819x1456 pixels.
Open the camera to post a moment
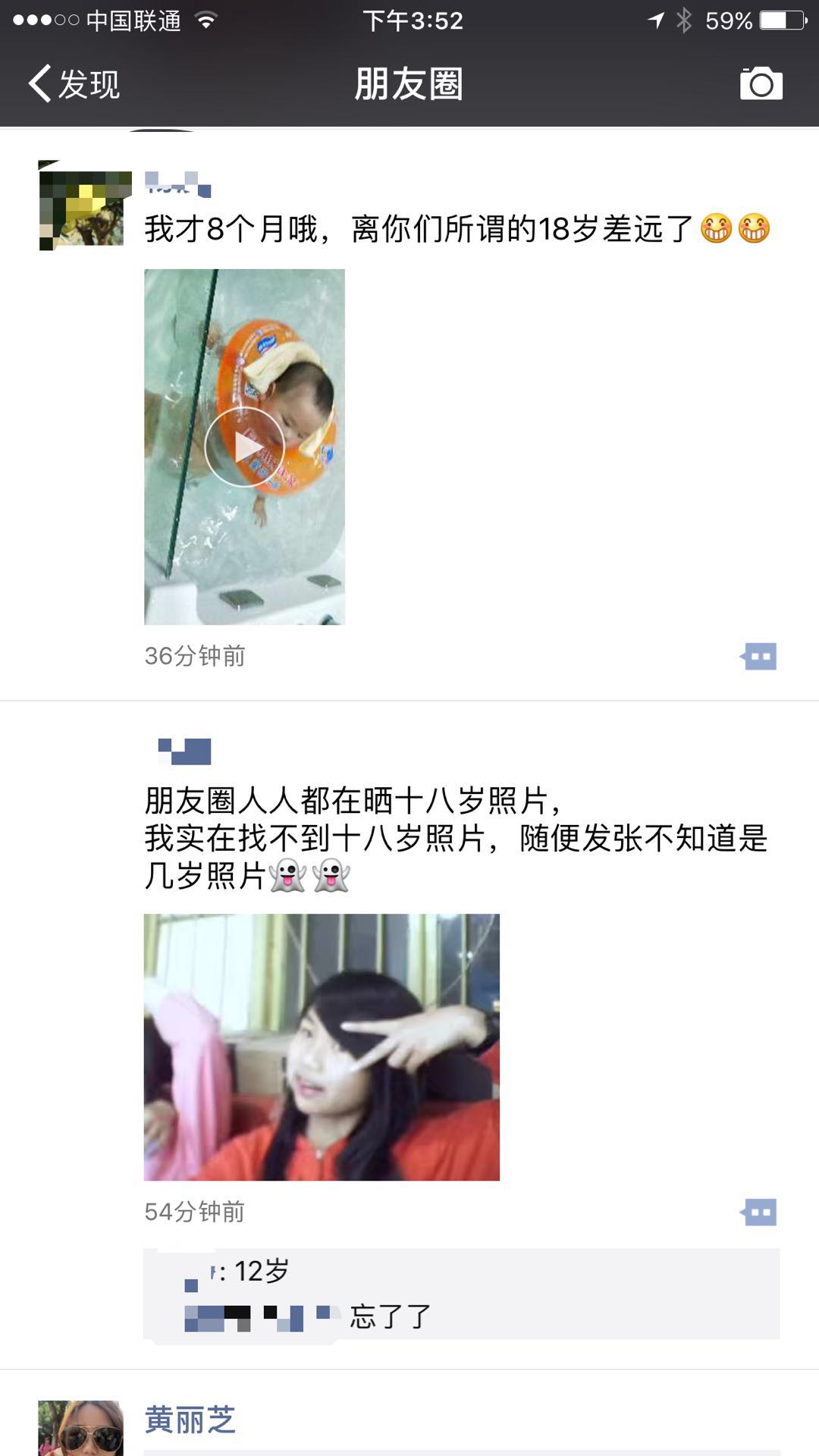coord(761,83)
